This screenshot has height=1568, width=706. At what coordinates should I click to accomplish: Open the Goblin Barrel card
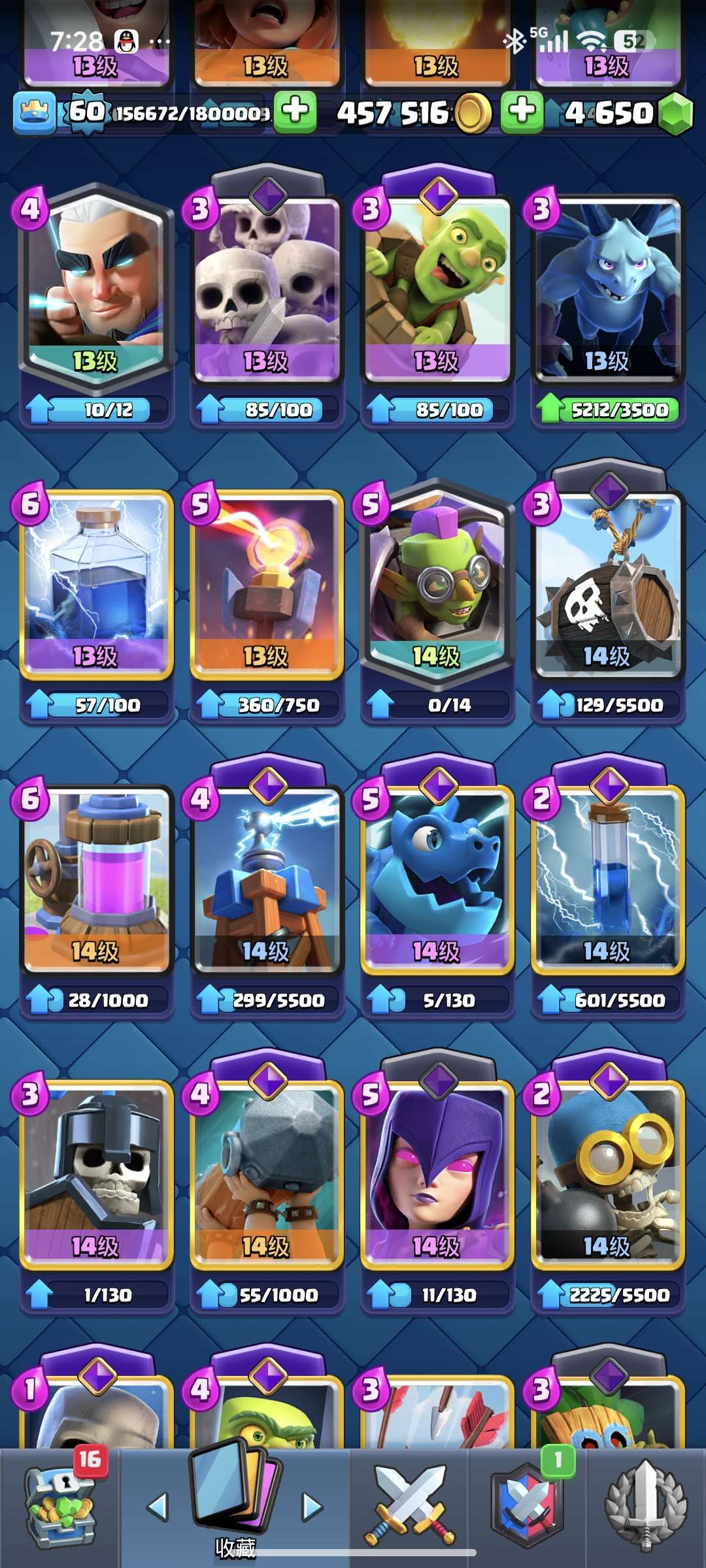(x=437, y=287)
